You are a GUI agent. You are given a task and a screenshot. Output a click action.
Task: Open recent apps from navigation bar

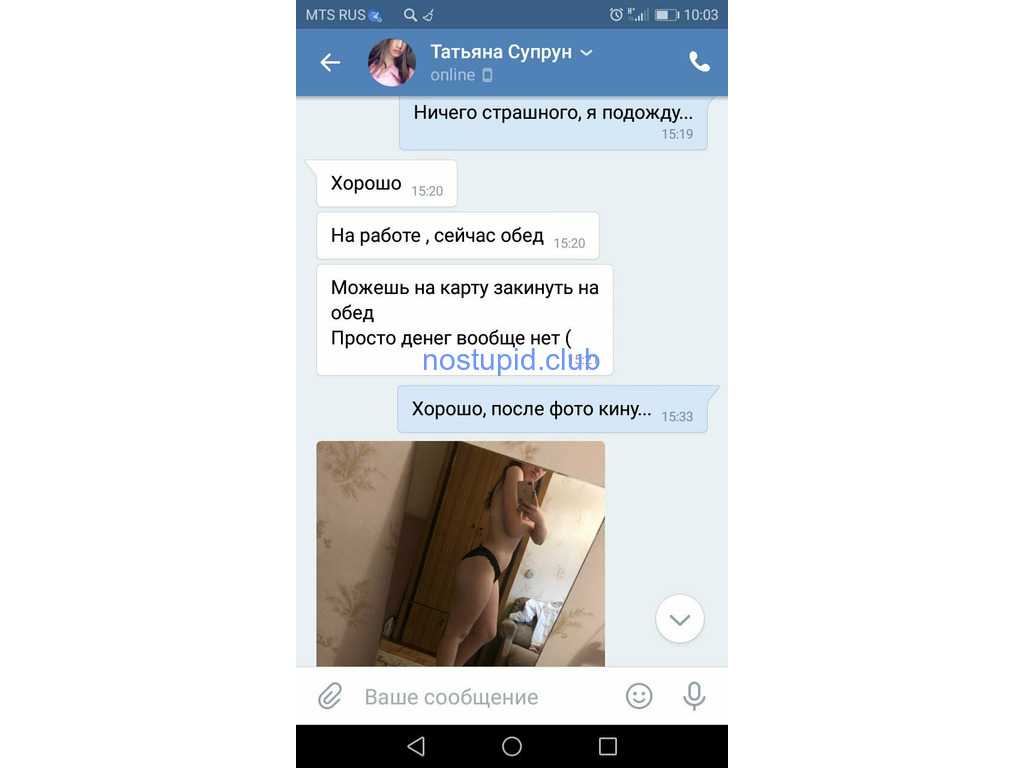coord(607,746)
